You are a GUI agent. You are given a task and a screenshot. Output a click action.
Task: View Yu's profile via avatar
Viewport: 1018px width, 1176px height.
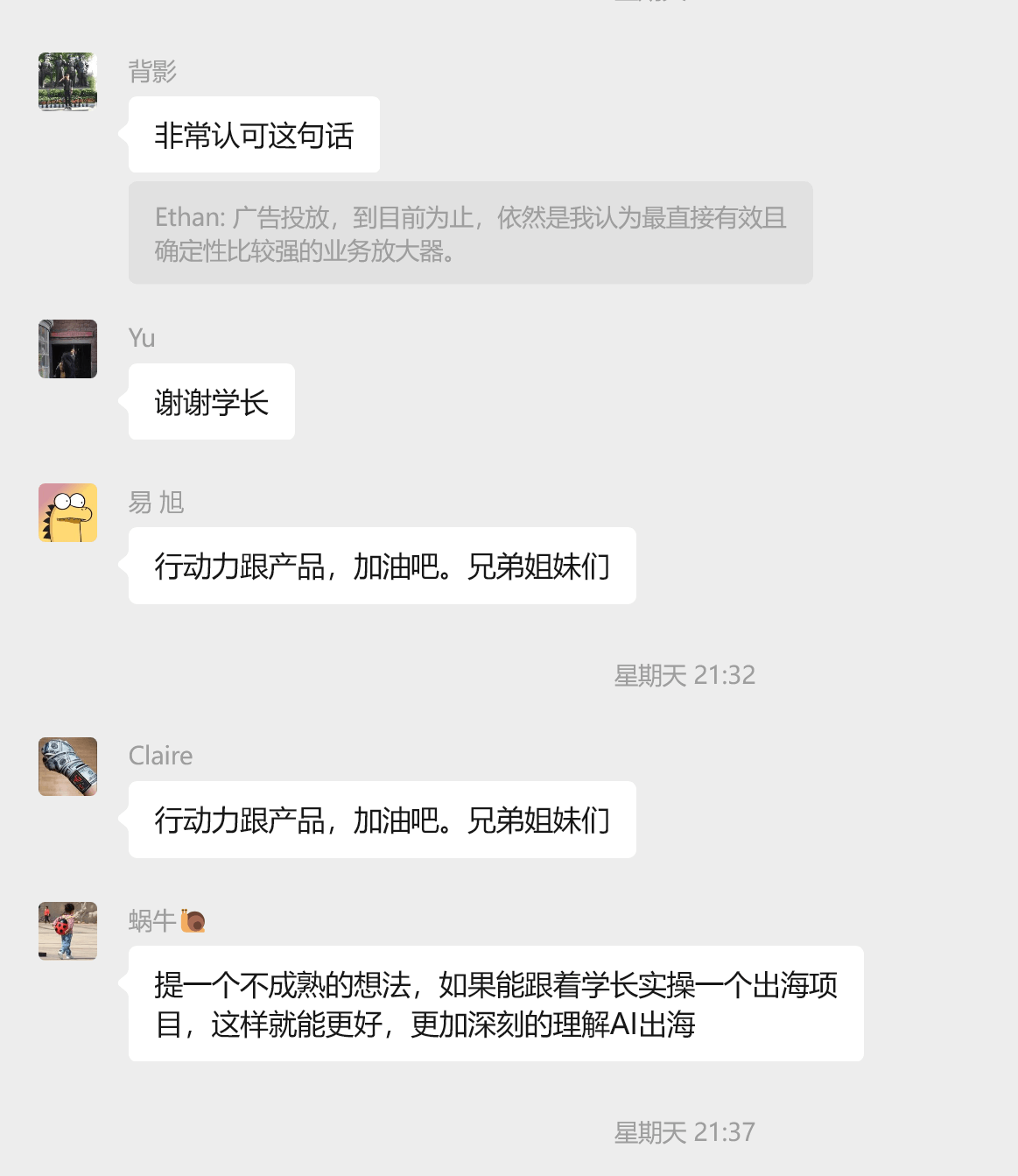click(x=67, y=349)
